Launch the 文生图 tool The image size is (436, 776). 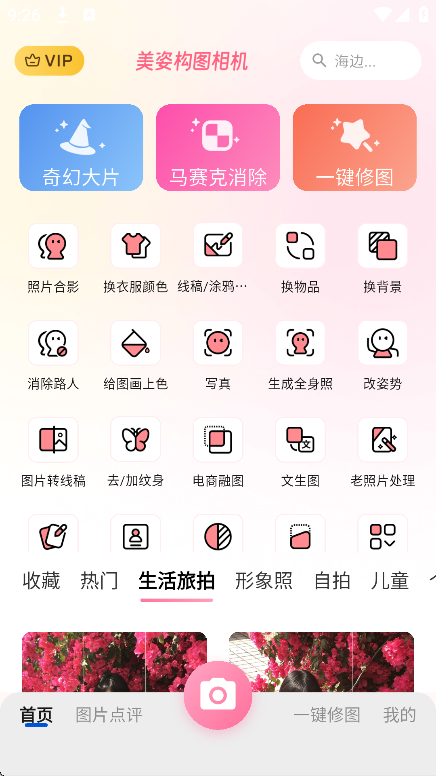tap(300, 452)
